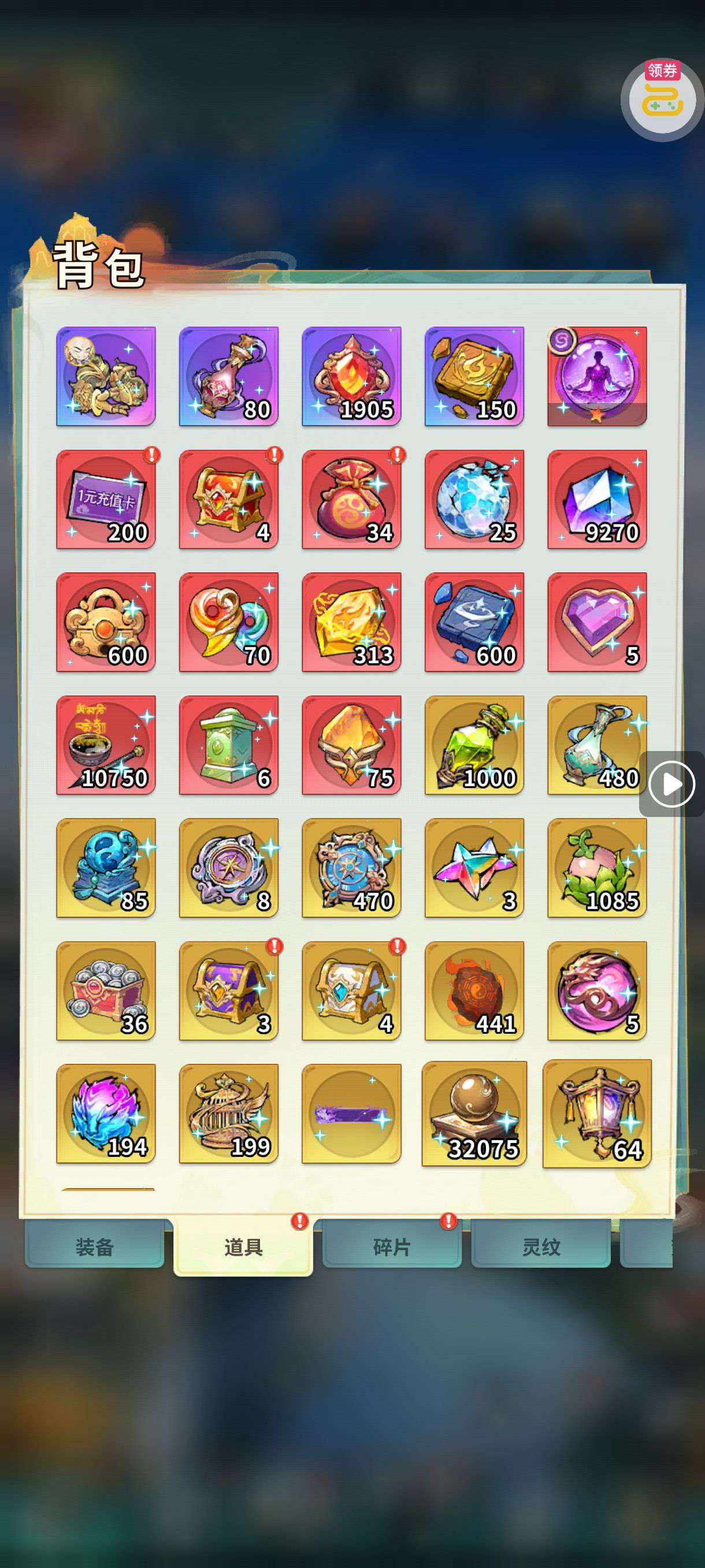This screenshot has height=1568, width=705.
Task: Select the purple heart gem item
Action: click(597, 622)
